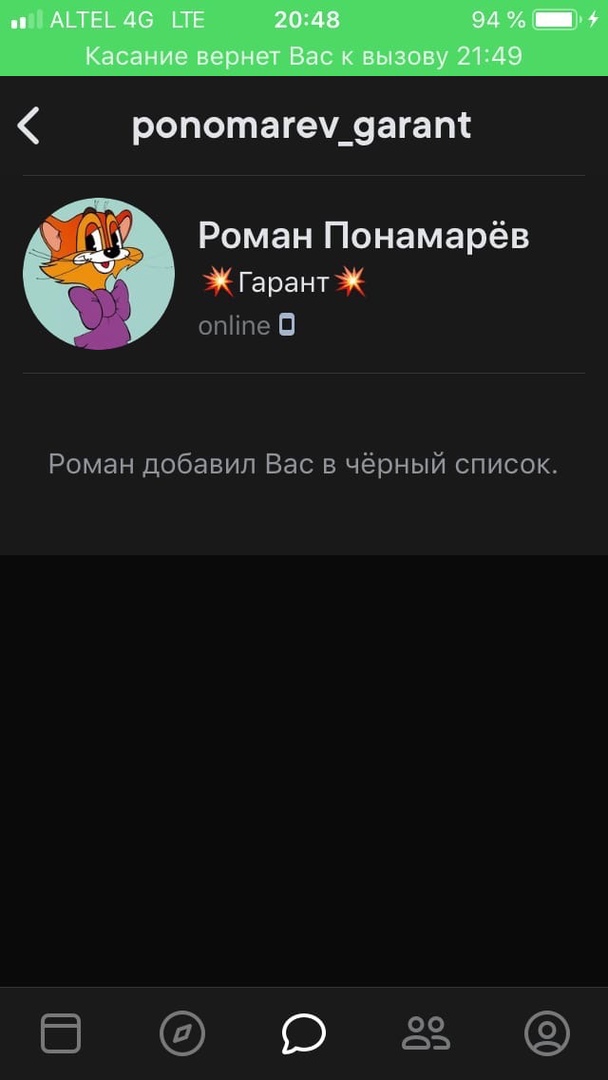Open the friends tab

(425, 1033)
